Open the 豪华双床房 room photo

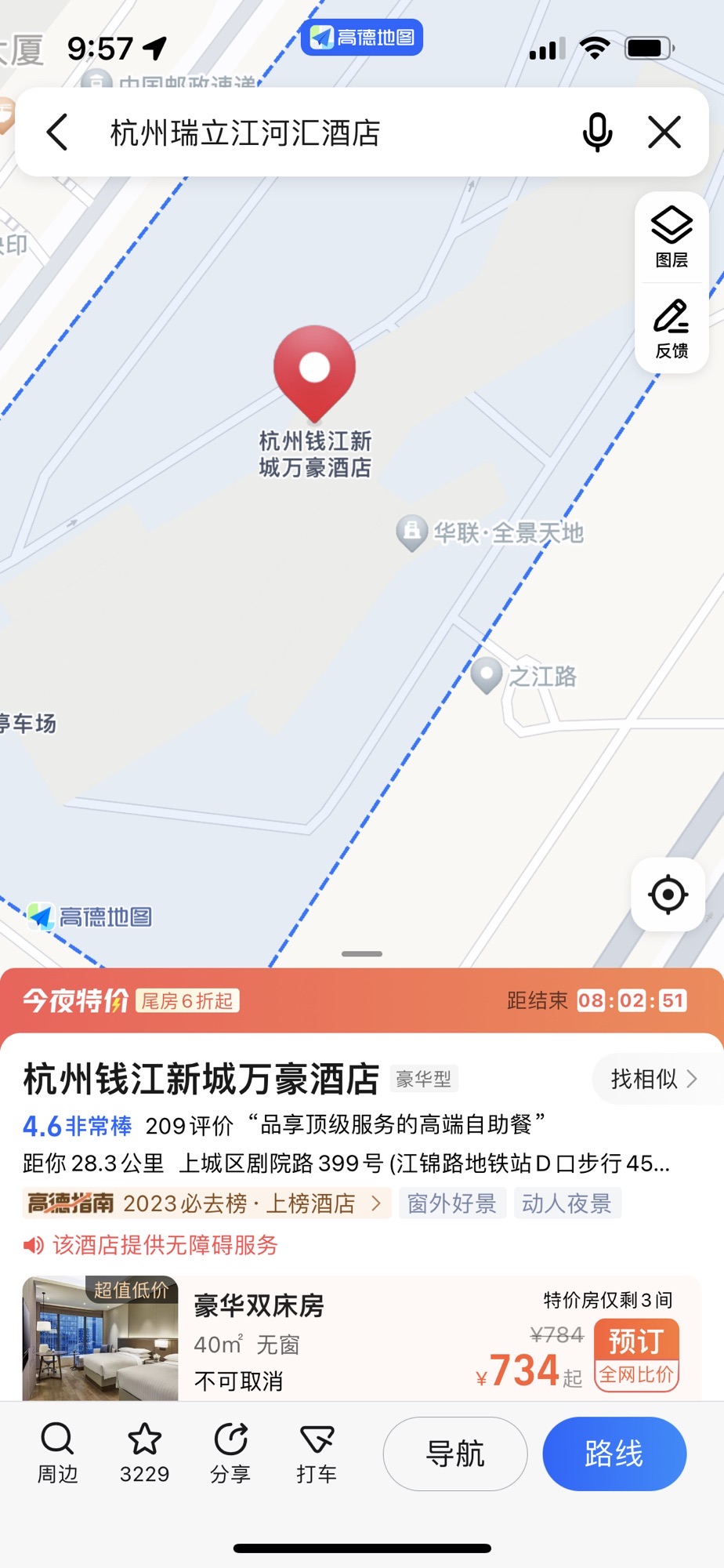(100, 1339)
